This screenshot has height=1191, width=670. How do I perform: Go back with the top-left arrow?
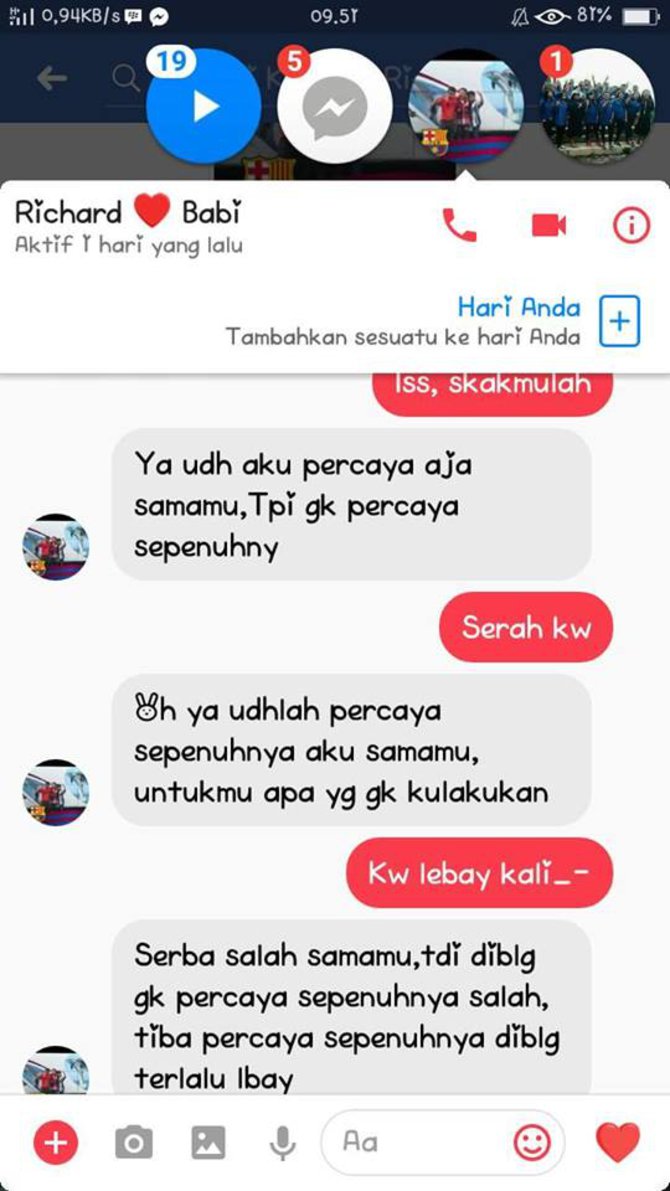[x=52, y=77]
